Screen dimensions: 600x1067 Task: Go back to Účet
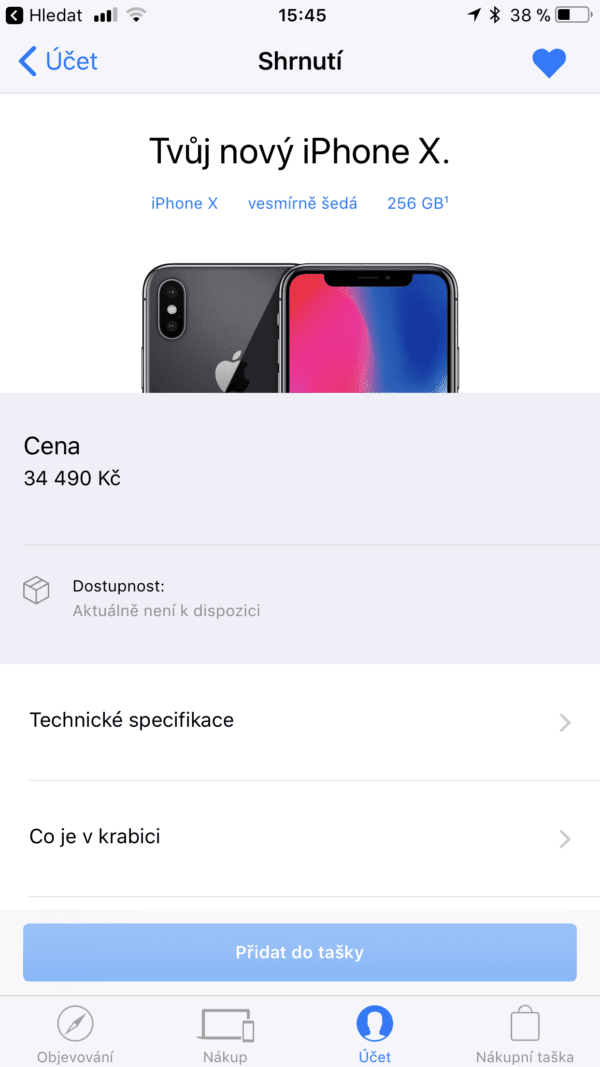click(x=58, y=61)
